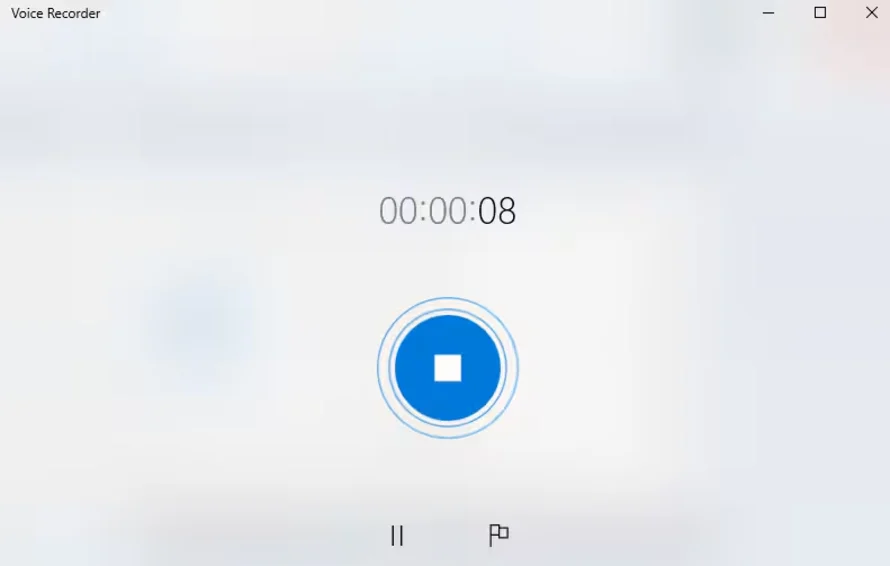This screenshot has height=566, width=890.
Task: Add a flag marker to the recording
Action: (498, 535)
